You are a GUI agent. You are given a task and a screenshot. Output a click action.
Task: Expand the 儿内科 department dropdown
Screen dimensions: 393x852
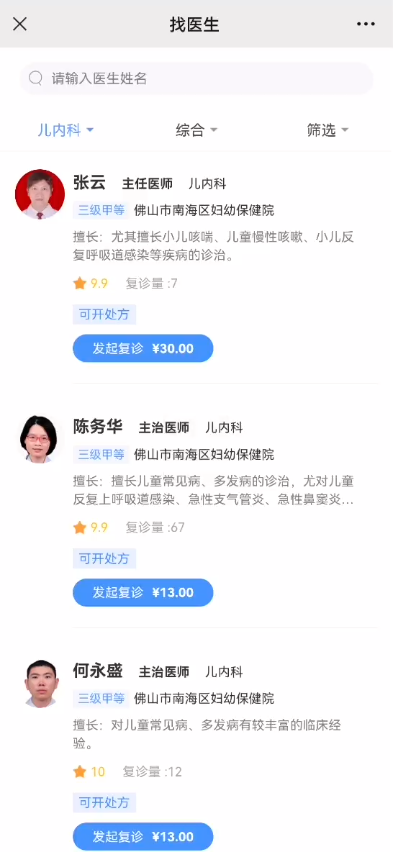coord(65,130)
